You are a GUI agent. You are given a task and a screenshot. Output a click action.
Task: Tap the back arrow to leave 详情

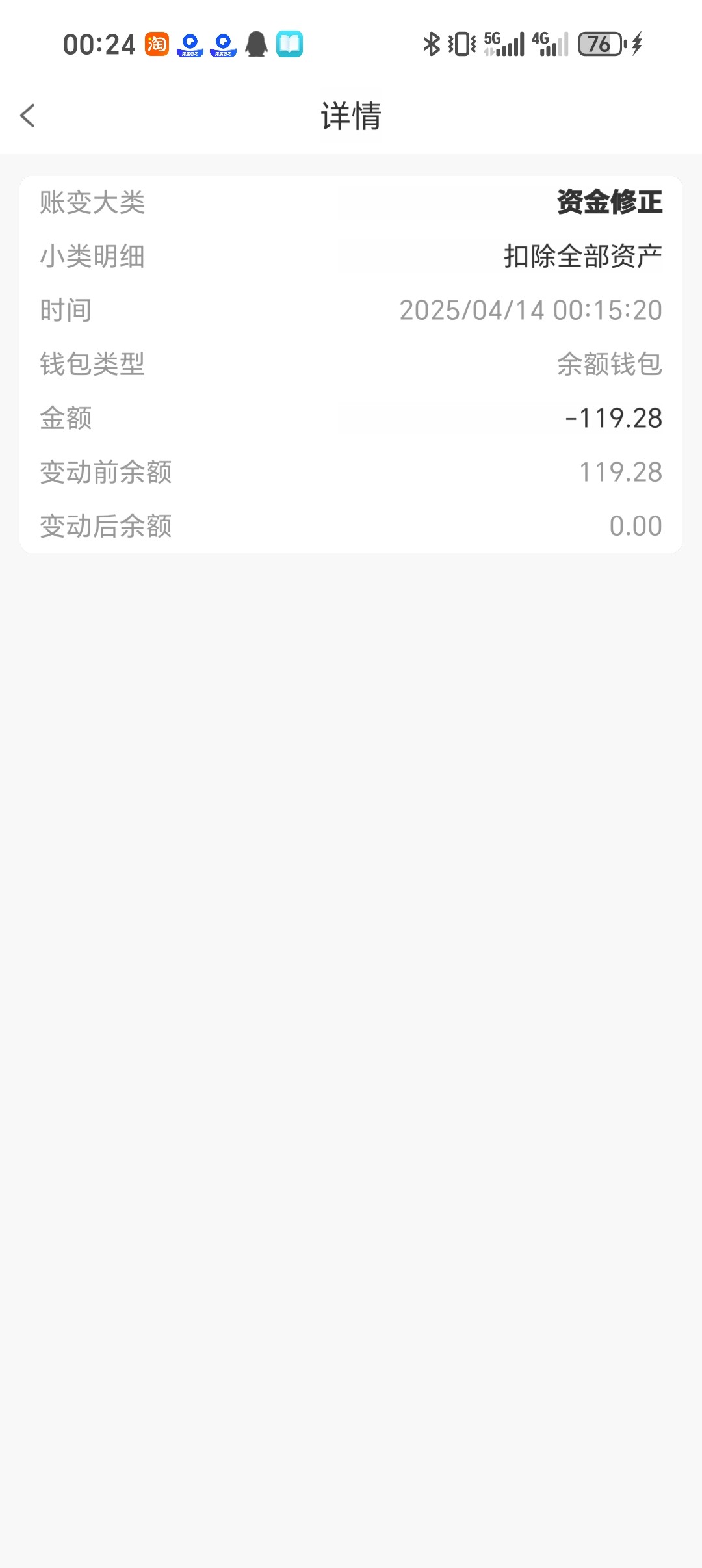point(27,116)
